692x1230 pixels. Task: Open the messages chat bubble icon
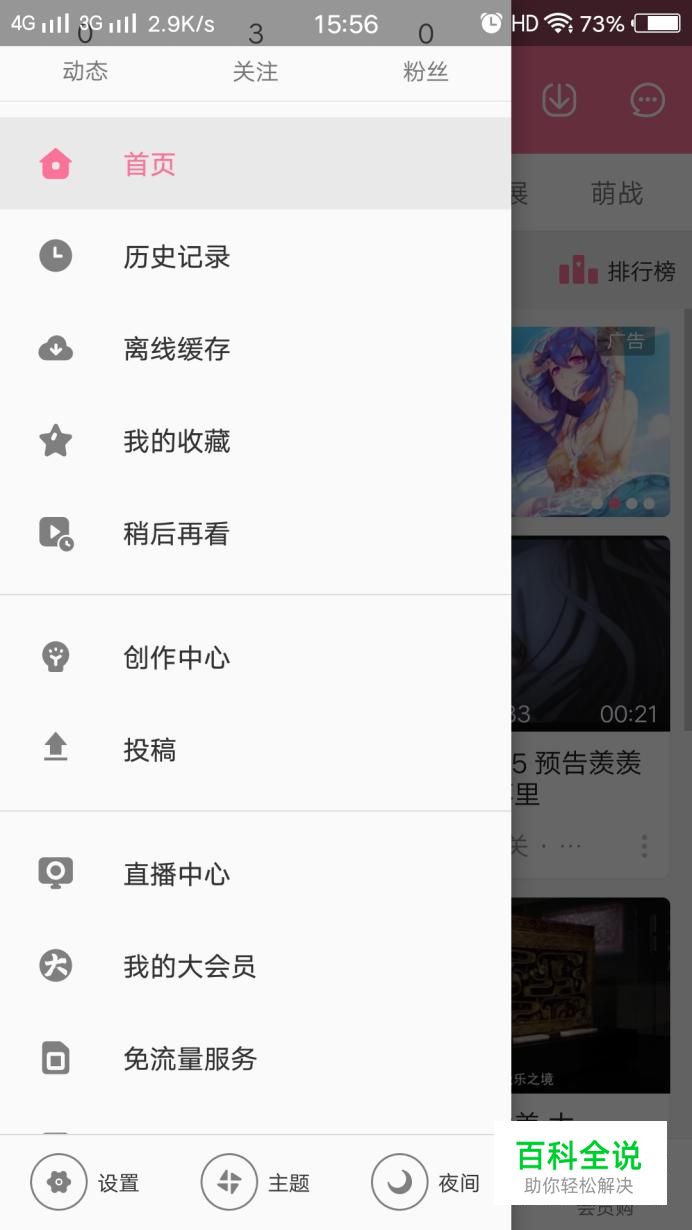point(648,99)
